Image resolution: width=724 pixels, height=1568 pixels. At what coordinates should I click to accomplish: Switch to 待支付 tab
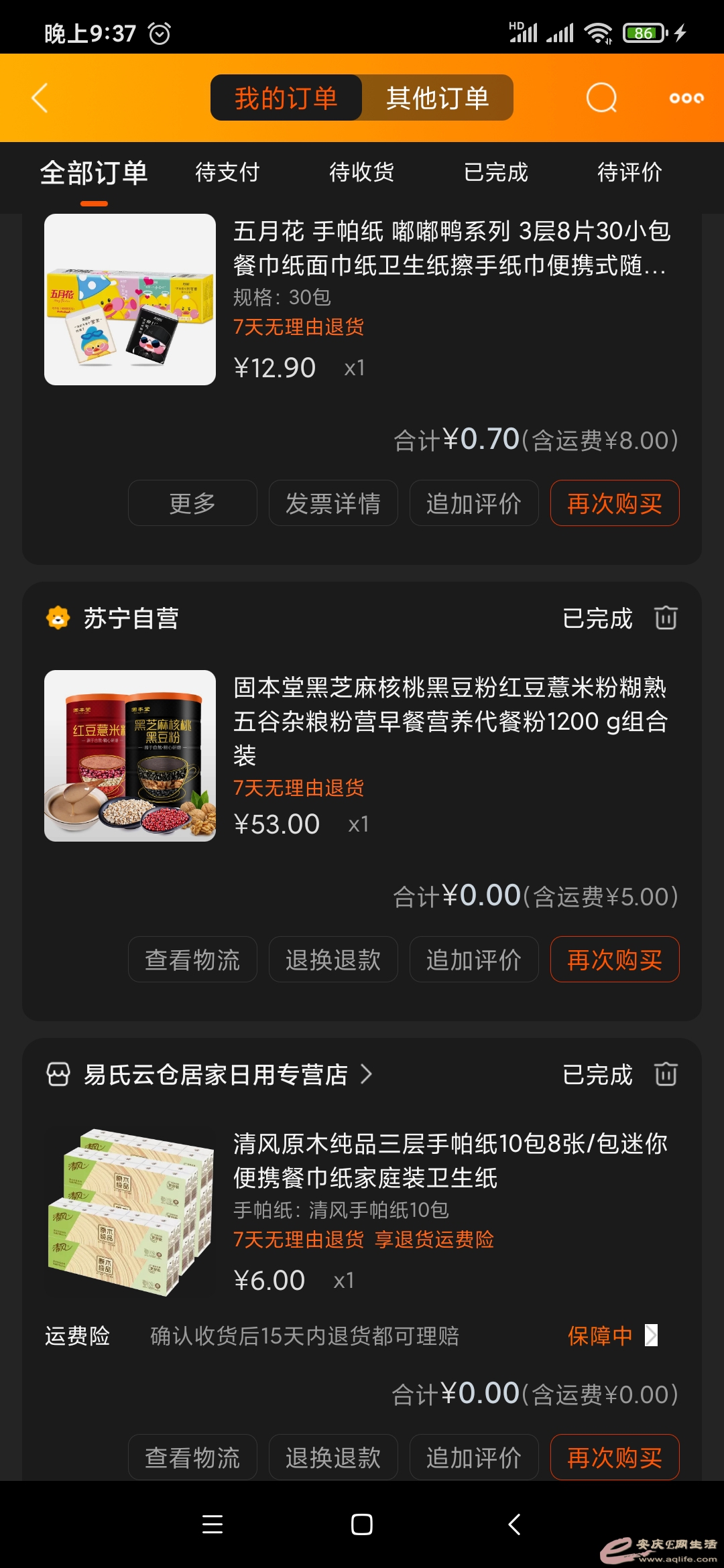click(x=227, y=172)
